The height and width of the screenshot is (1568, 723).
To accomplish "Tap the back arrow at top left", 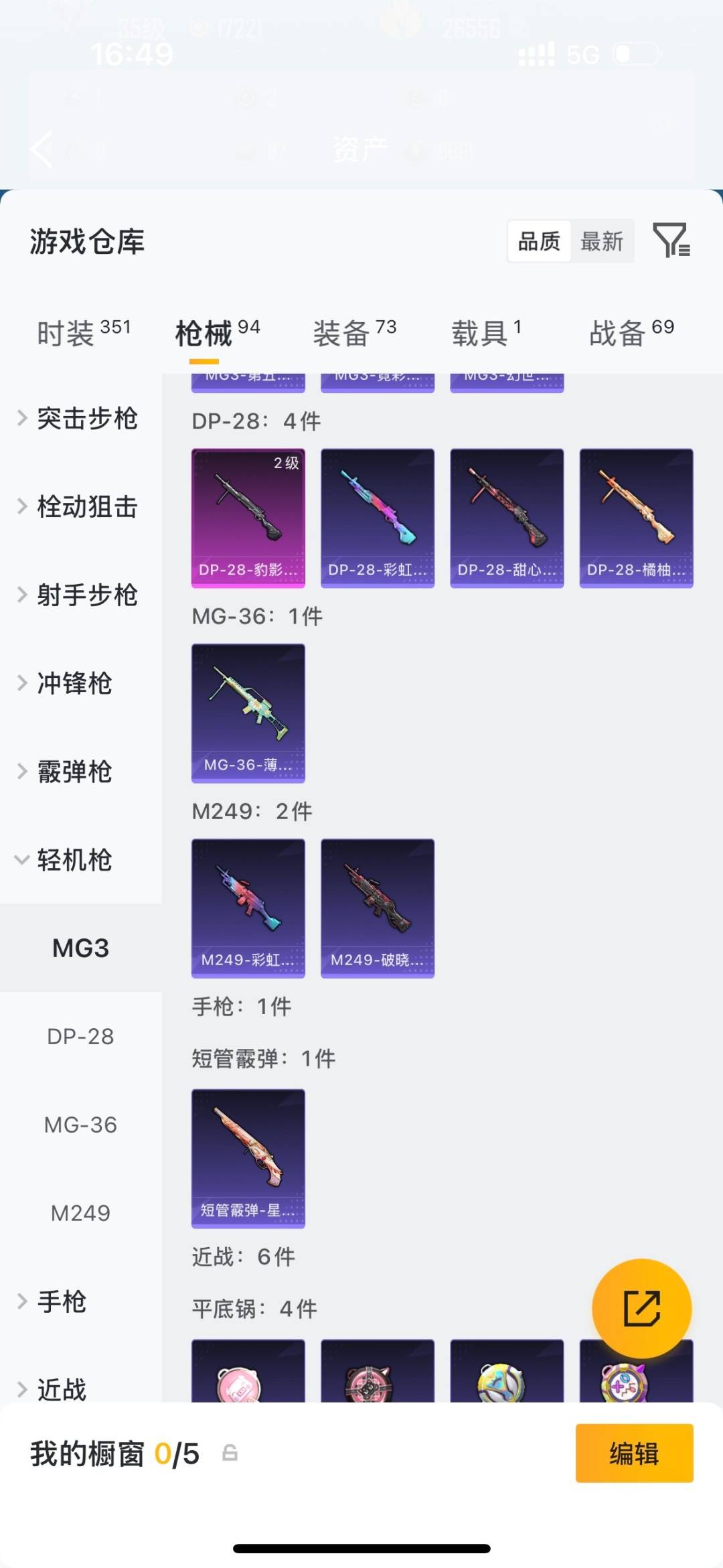I will click(x=42, y=149).
